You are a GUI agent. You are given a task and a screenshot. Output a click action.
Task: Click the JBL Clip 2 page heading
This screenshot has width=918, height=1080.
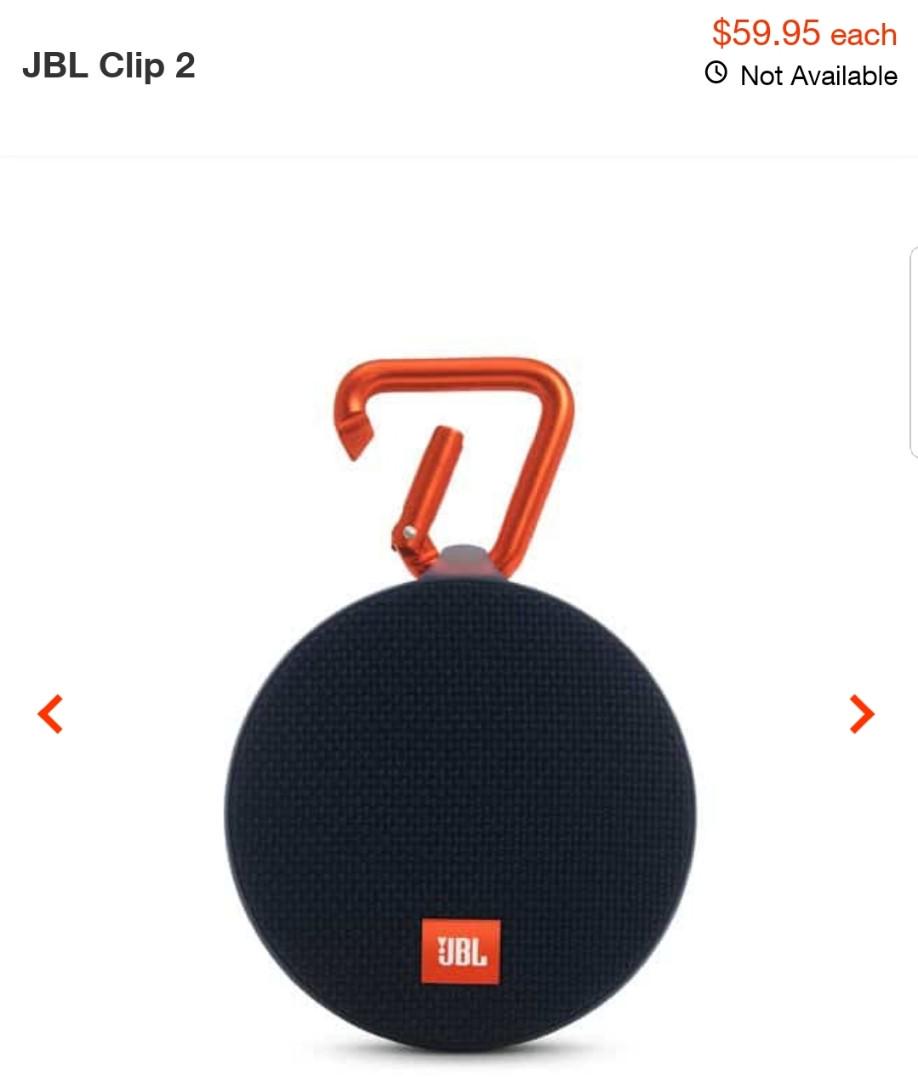click(x=110, y=66)
